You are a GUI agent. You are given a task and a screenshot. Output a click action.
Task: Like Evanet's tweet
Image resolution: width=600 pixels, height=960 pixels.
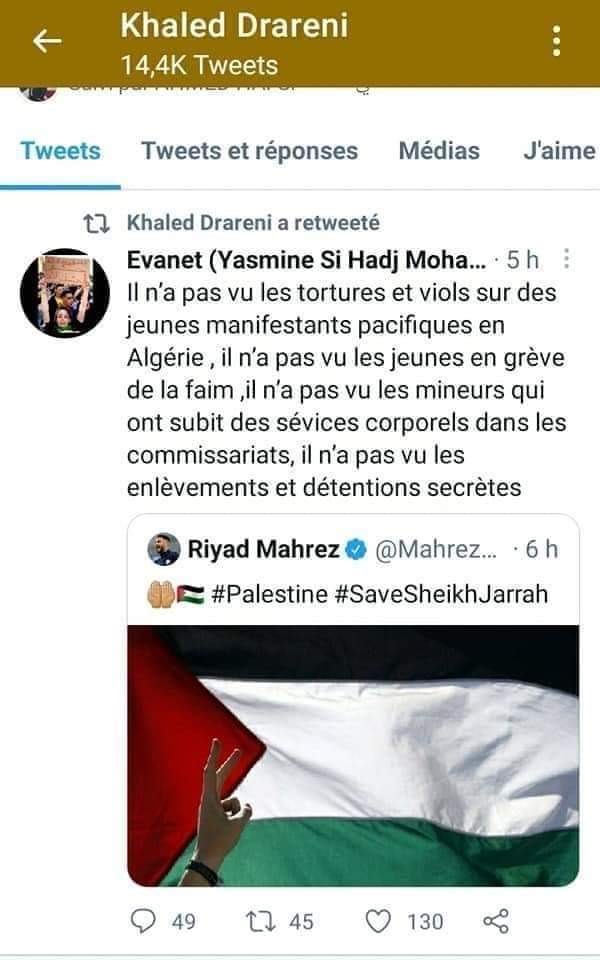378,921
